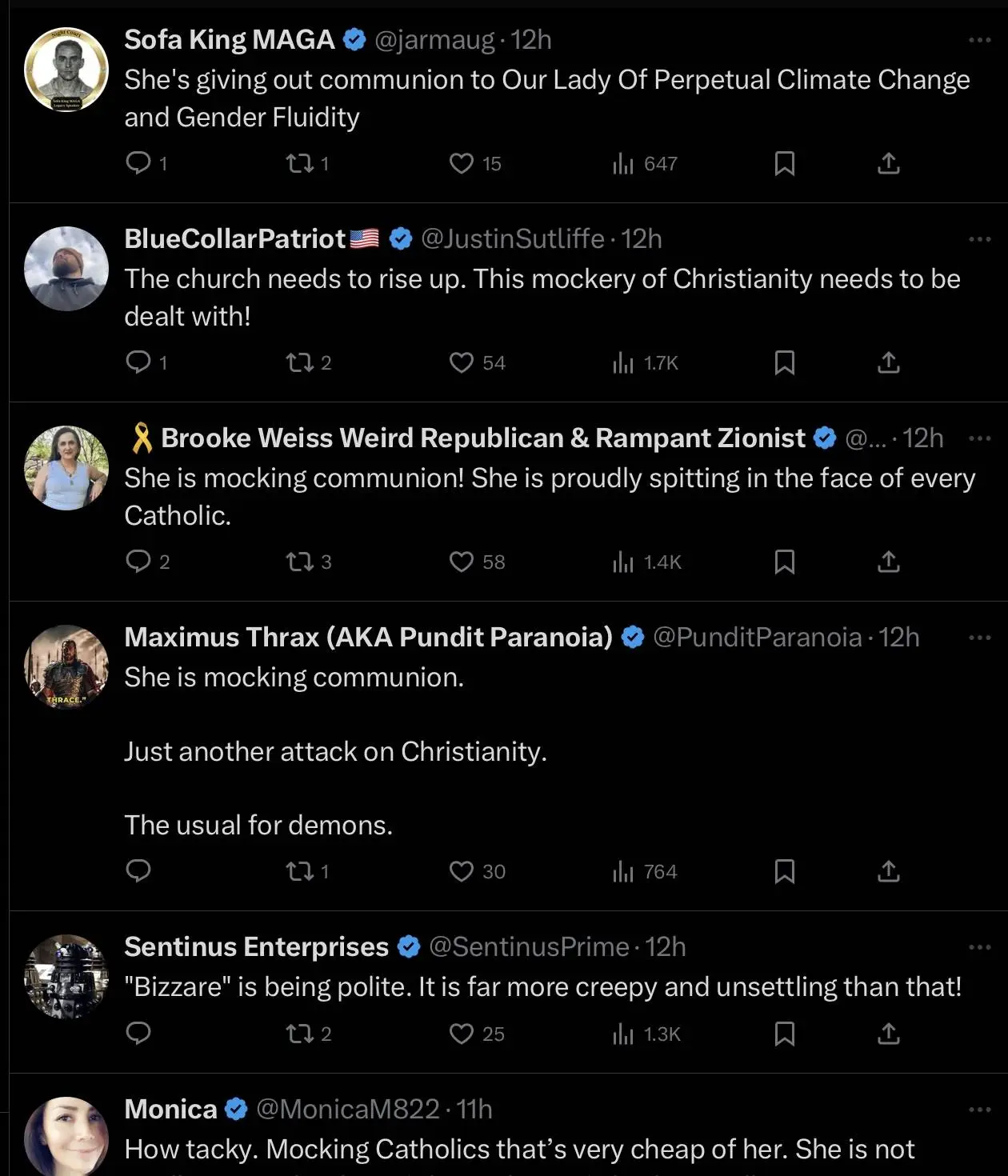
Task: Open BlueCollarPatriot's profile picture
Action: tap(66, 268)
